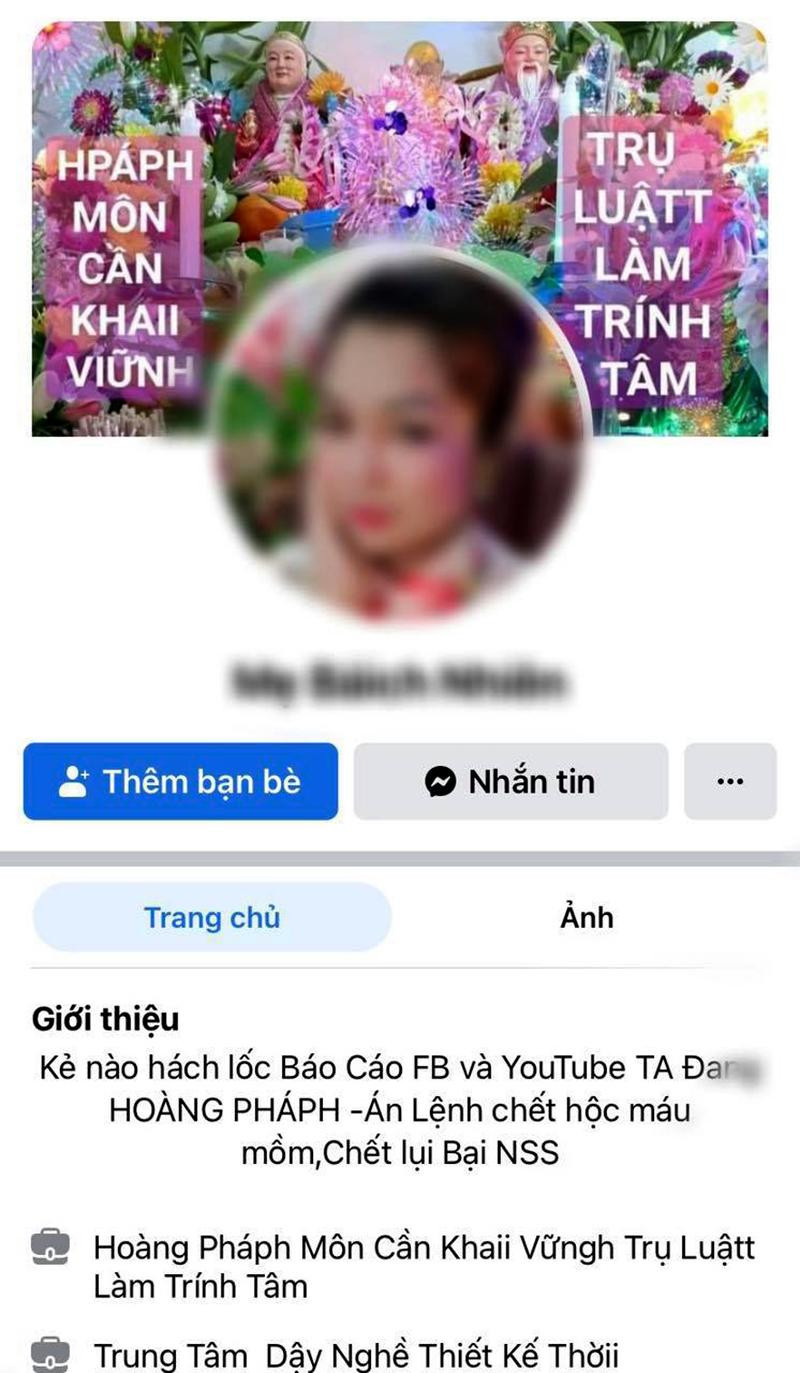Switch to the Trang chủ tab
The image size is (800, 1373).
212,917
